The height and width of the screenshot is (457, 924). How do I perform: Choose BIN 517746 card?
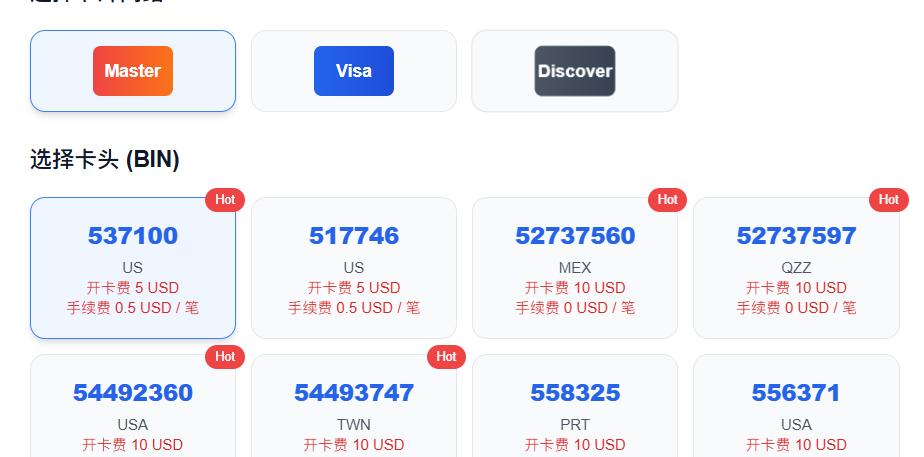tap(354, 268)
